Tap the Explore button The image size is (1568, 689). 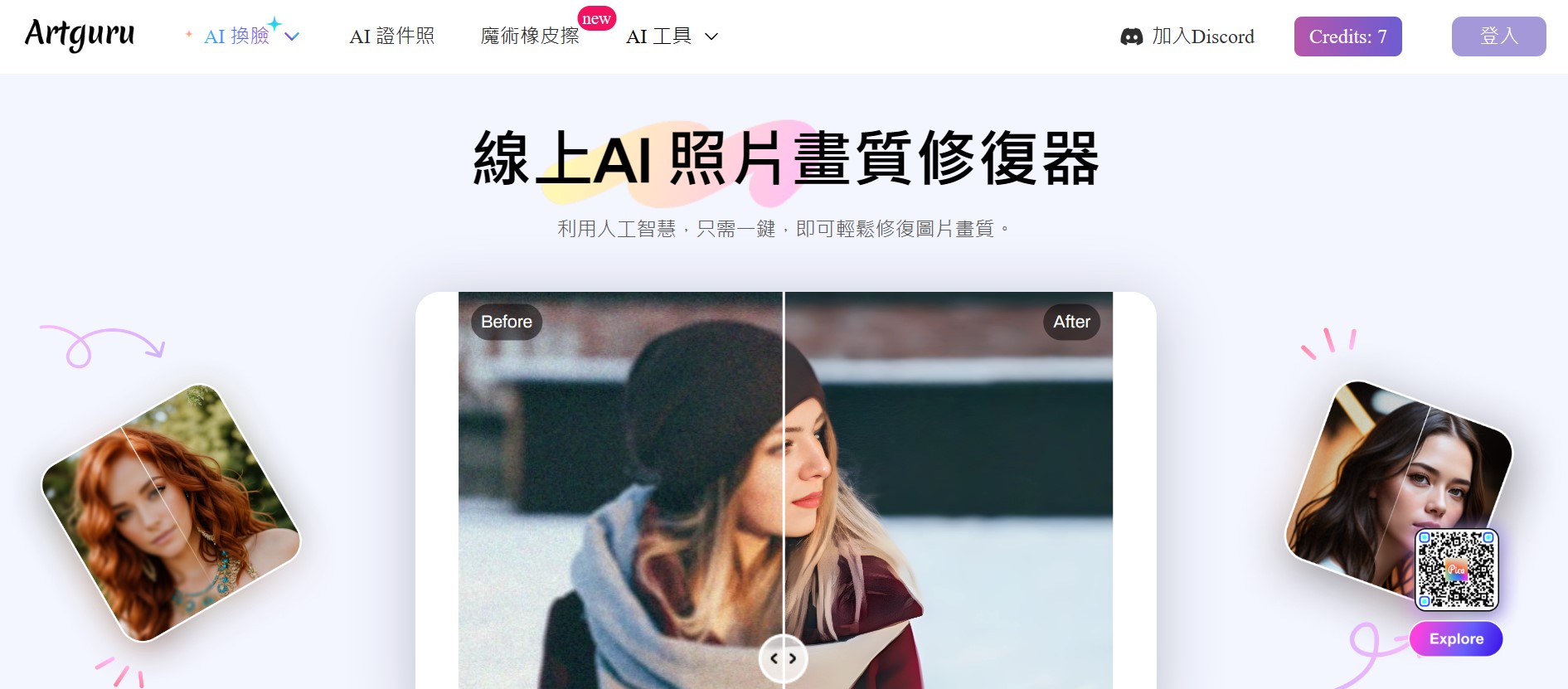1456,638
